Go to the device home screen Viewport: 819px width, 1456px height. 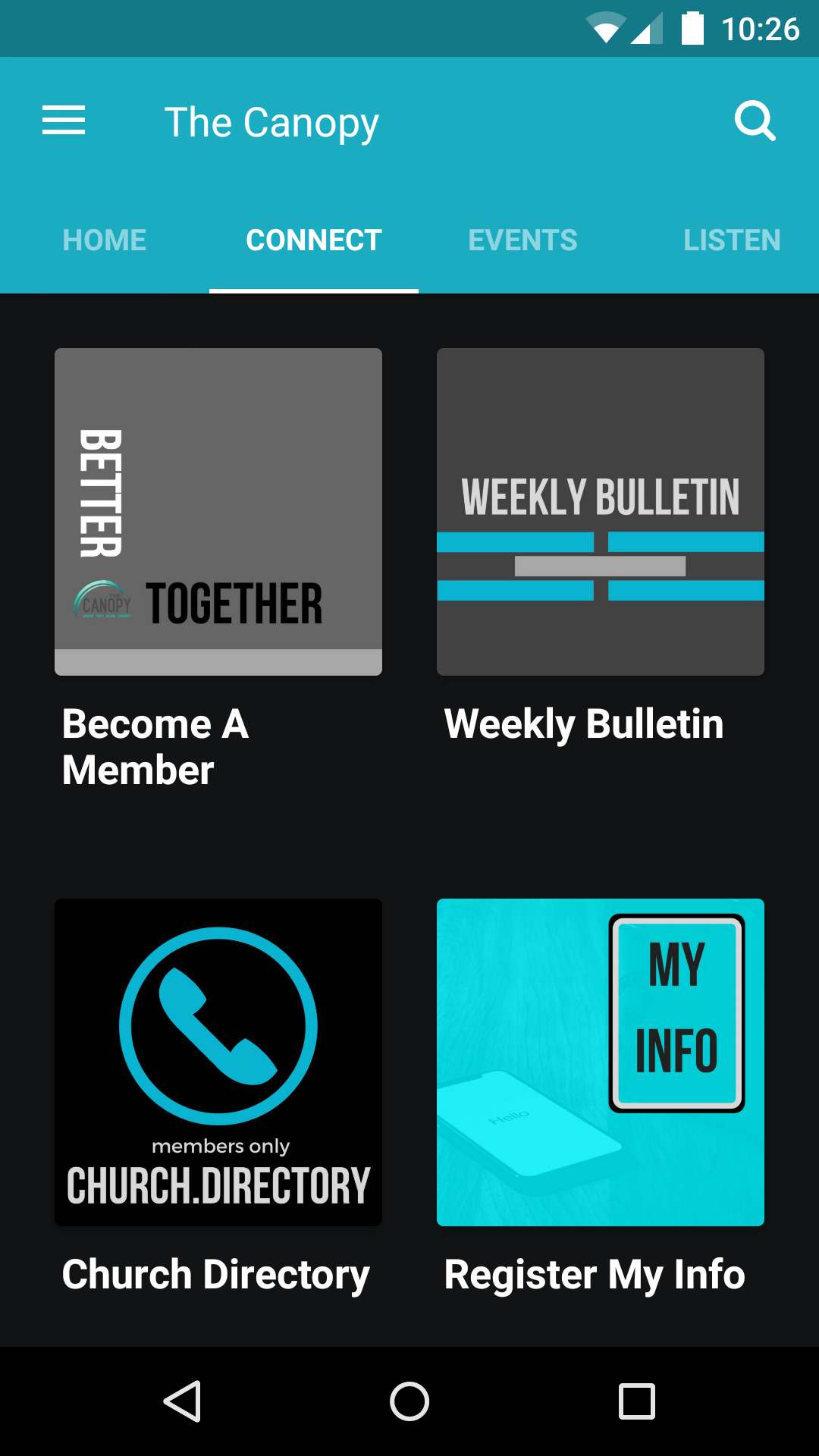coord(409,1401)
